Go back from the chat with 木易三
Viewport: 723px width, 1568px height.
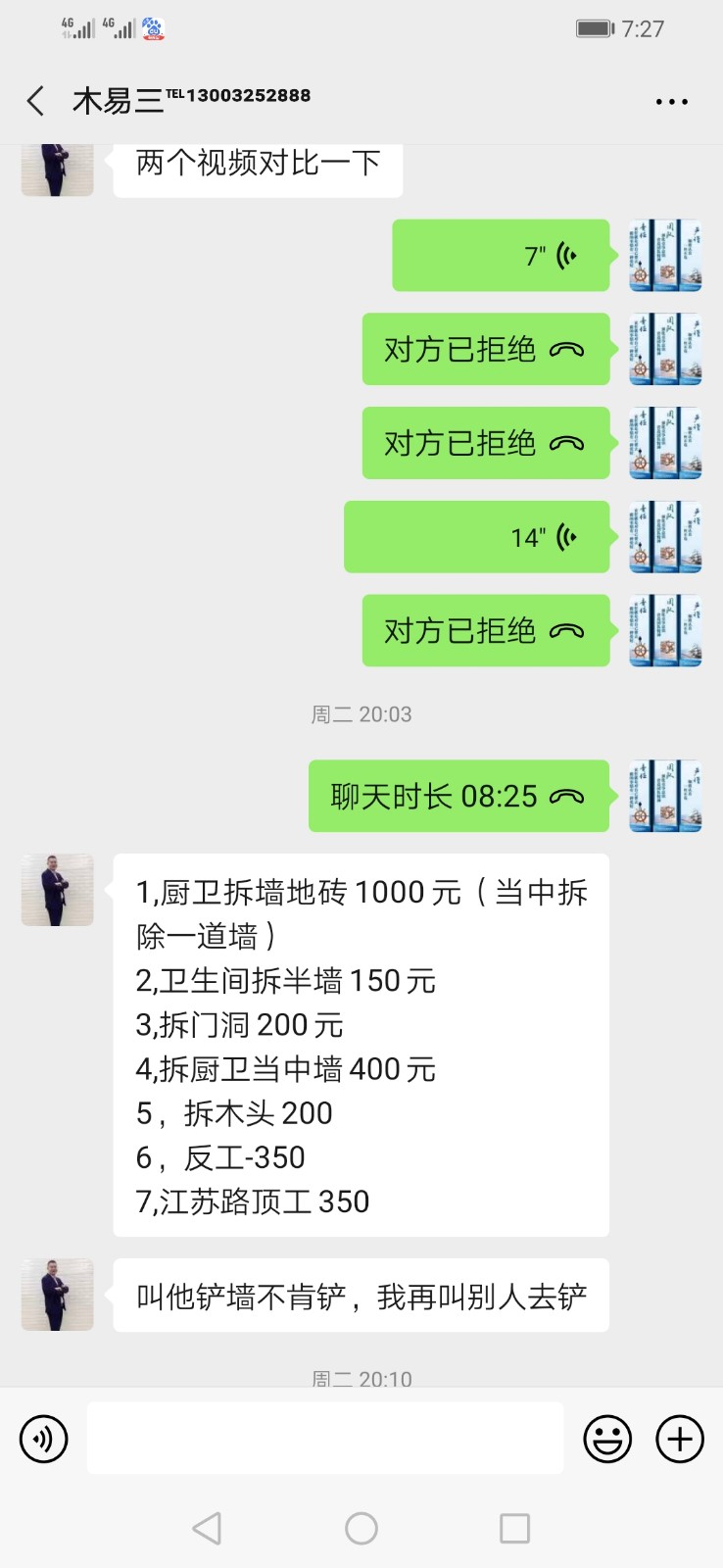coord(36,100)
